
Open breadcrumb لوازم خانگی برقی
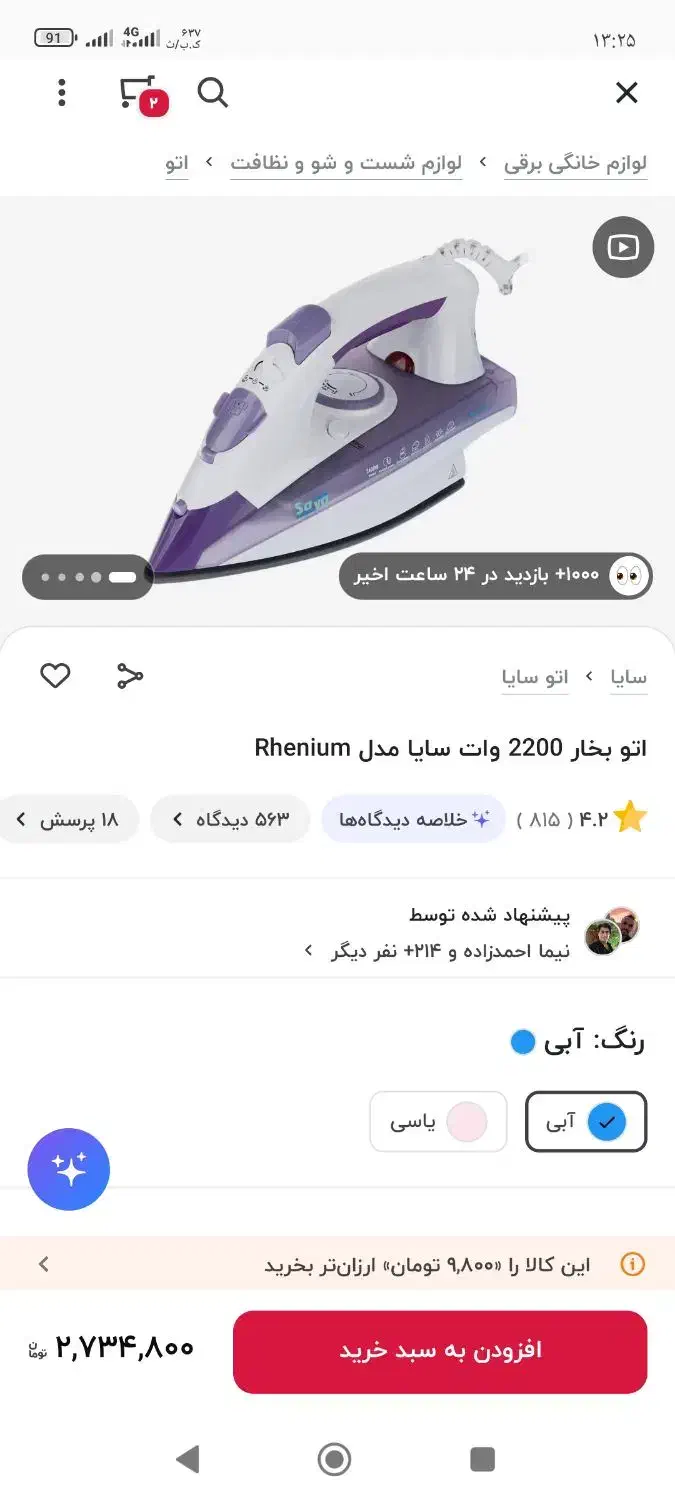575,163
